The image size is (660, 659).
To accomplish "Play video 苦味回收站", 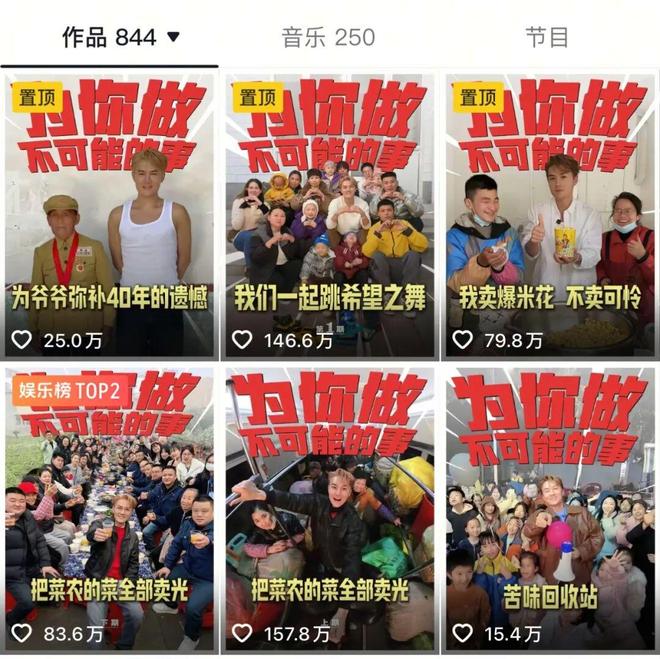I will (x=549, y=510).
